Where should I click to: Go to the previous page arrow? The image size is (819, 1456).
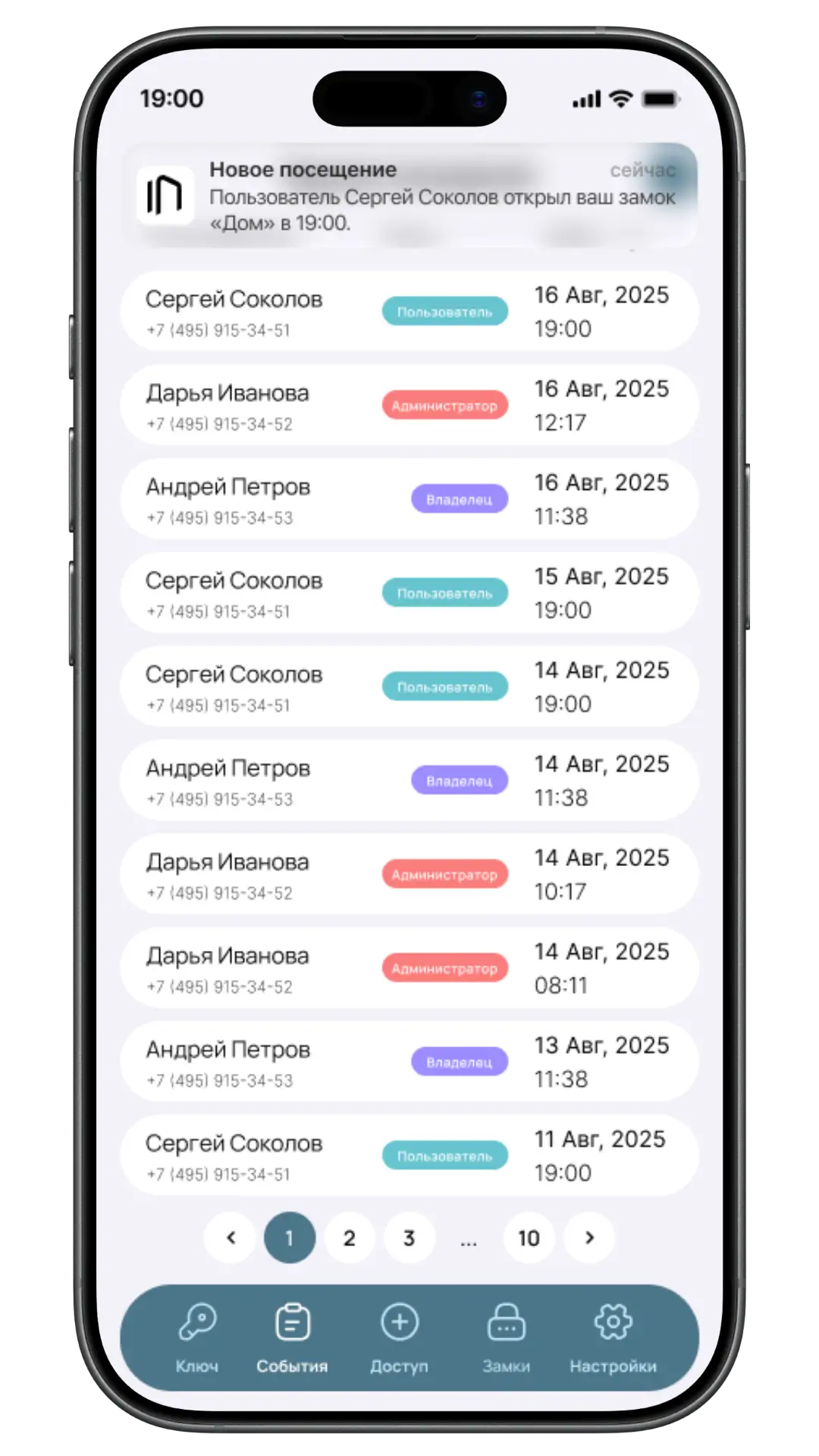pos(231,1238)
